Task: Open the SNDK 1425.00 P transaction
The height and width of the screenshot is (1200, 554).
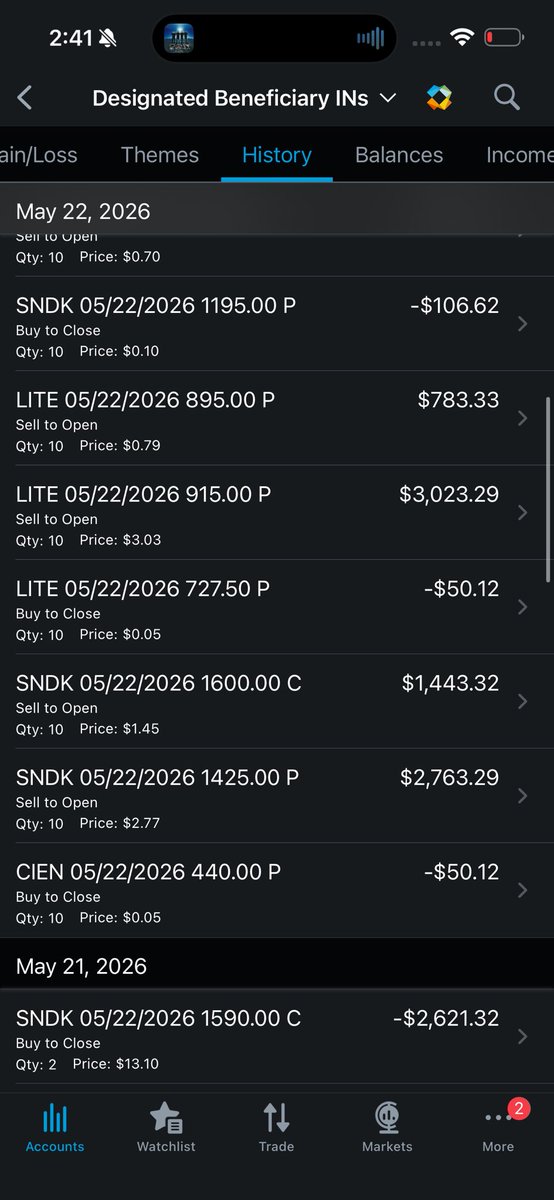Action: (277, 796)
